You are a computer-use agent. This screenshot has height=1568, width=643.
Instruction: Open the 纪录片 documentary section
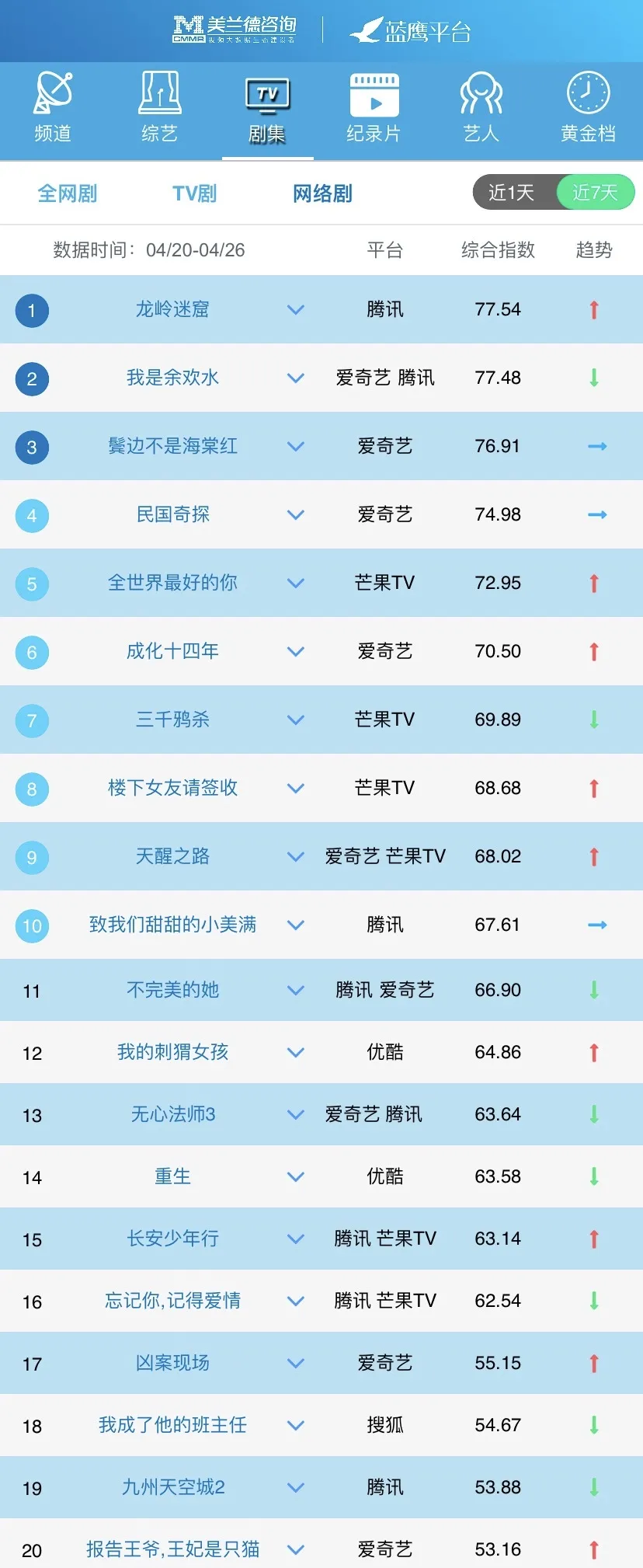point(374,105)
